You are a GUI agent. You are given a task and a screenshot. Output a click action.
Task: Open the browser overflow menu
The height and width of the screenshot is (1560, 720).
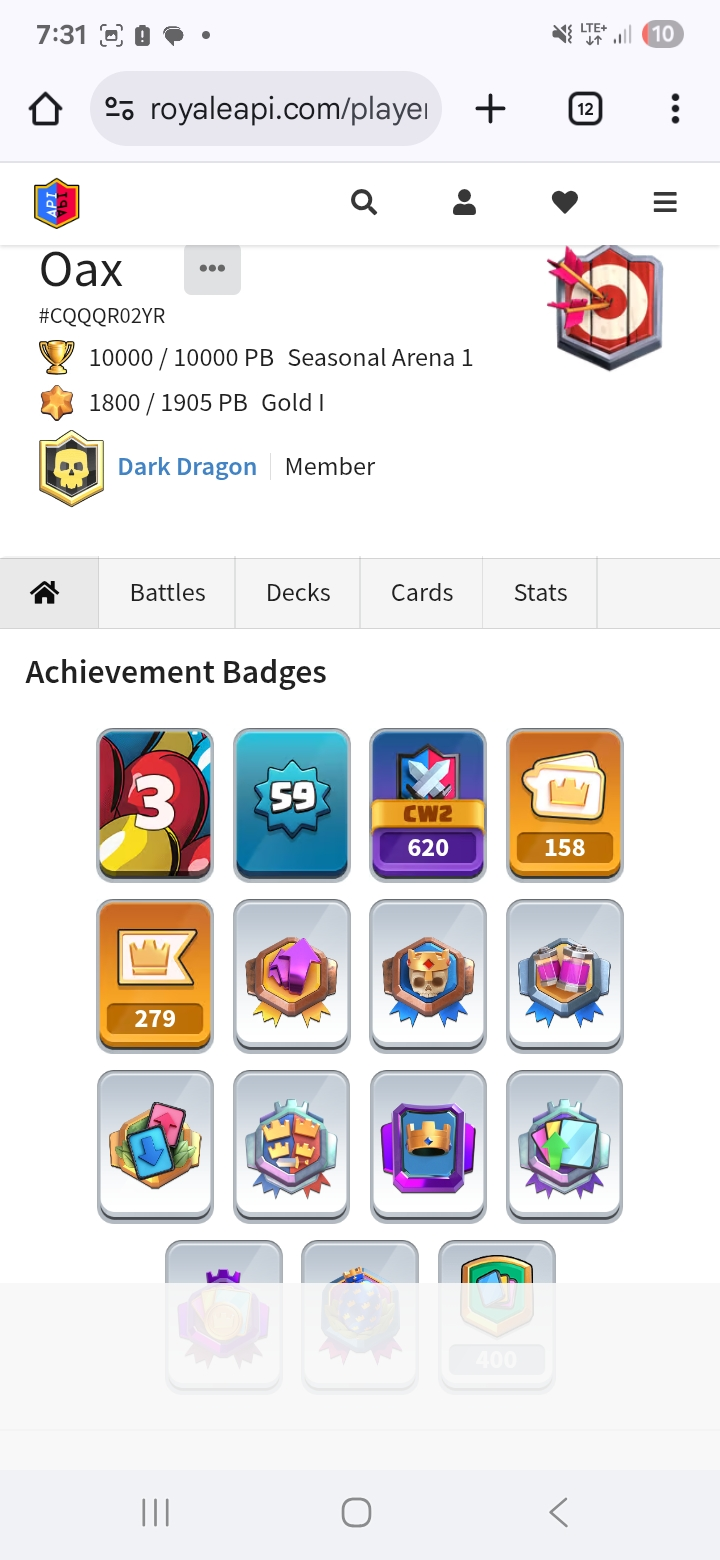pos(675,109)
